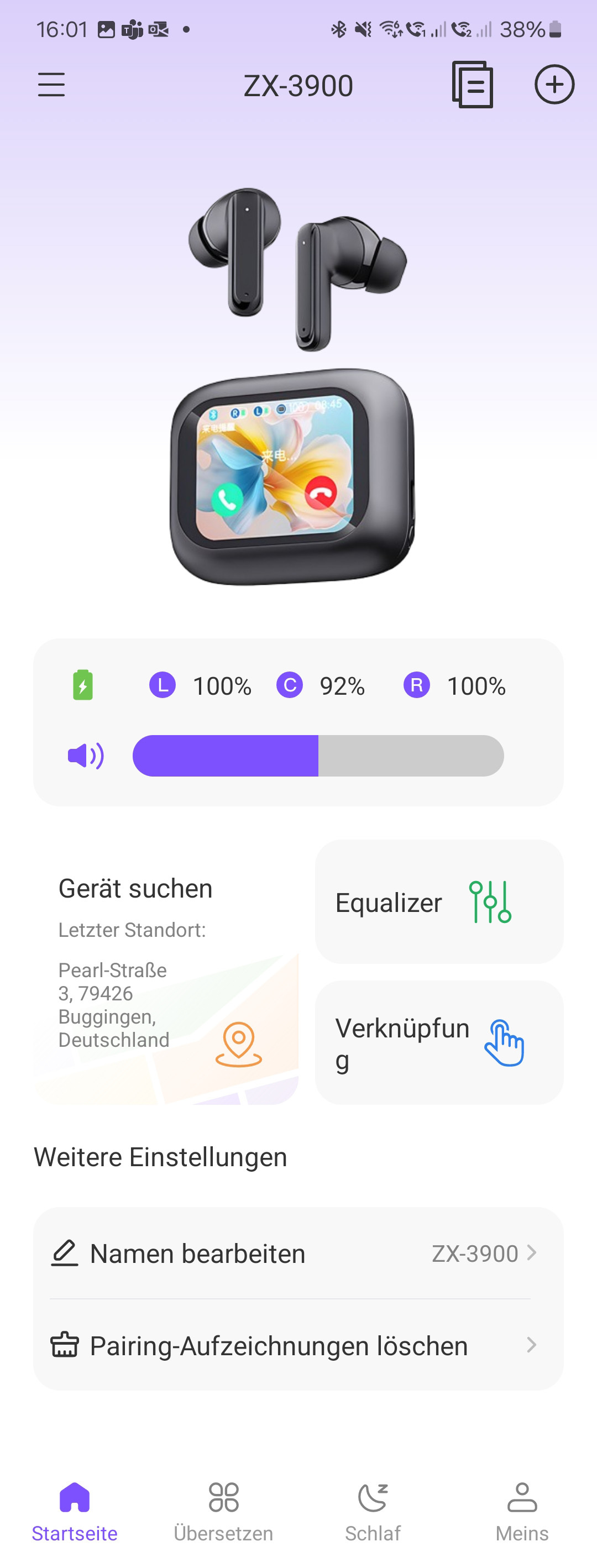Open the document manual icon

[472, 85]
